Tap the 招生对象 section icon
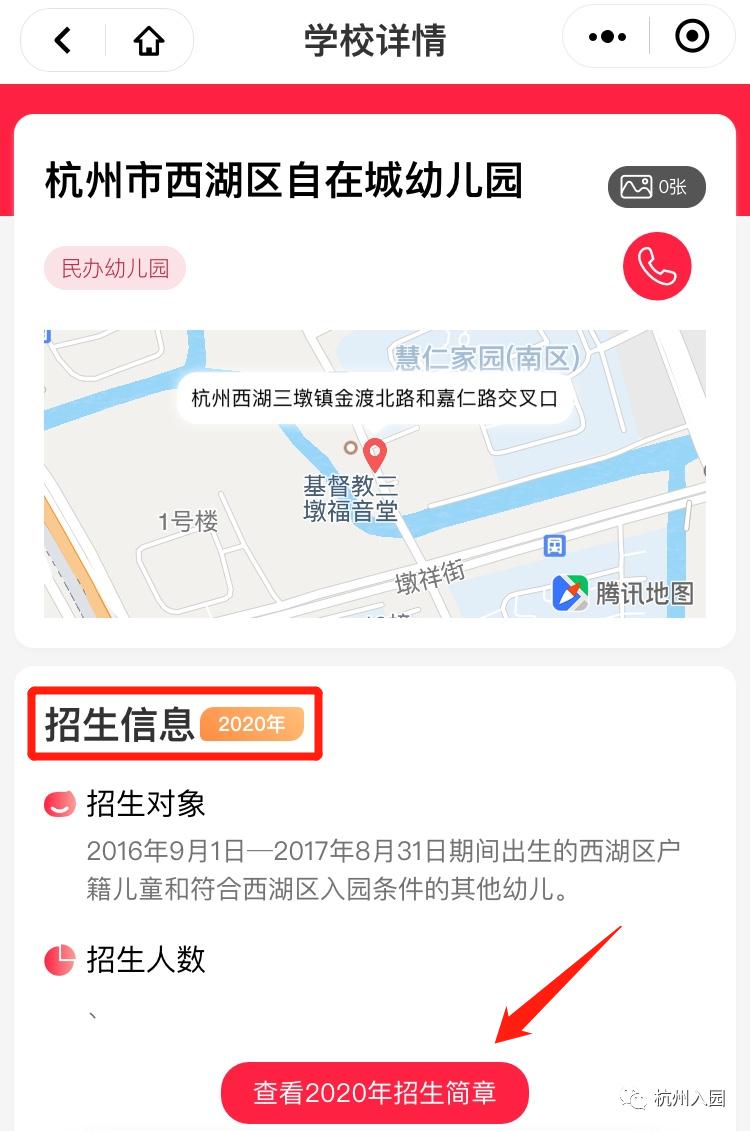 pyautogui.click(x=59, y=803)
